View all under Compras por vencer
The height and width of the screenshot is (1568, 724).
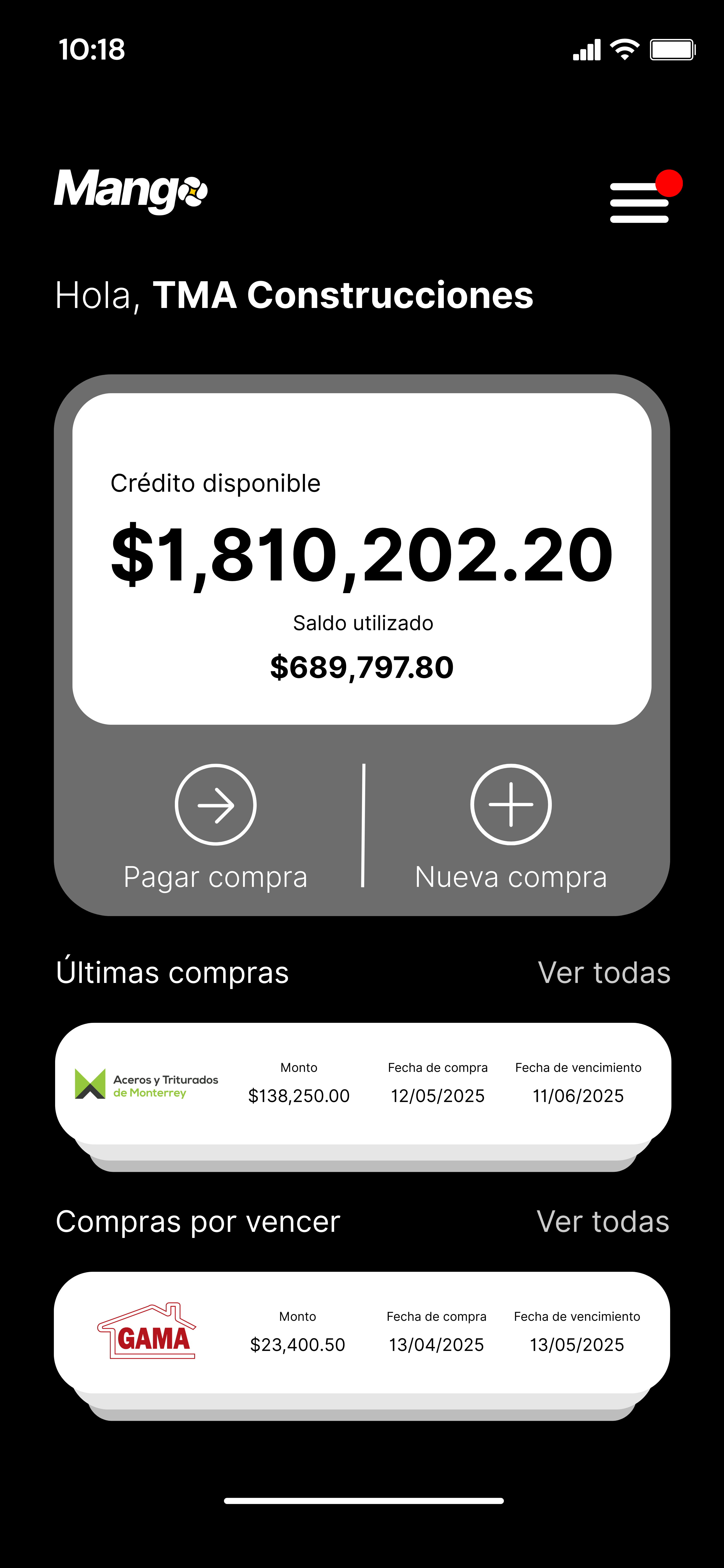[x=603, y=1221]
